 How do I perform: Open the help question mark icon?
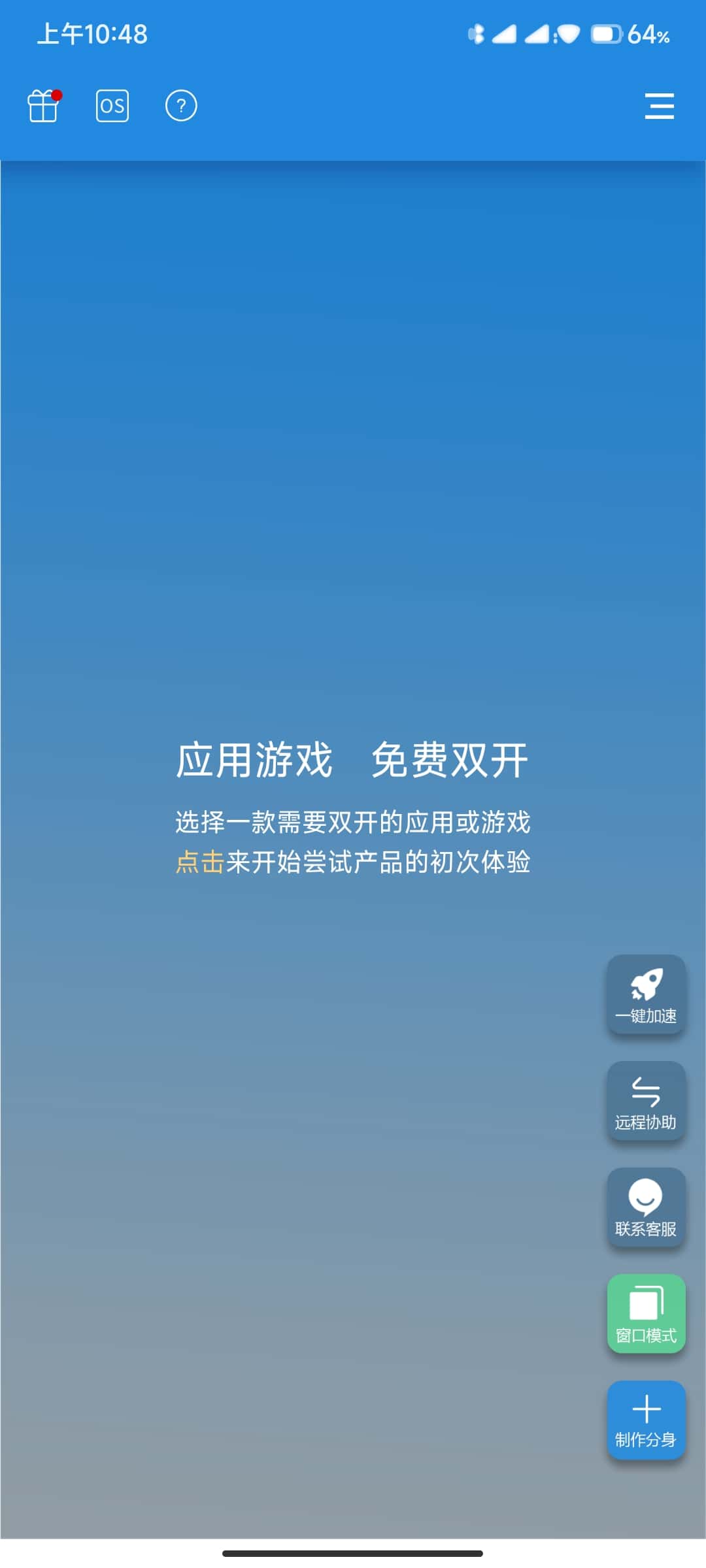pyautogui.click(x=181, y=106)
